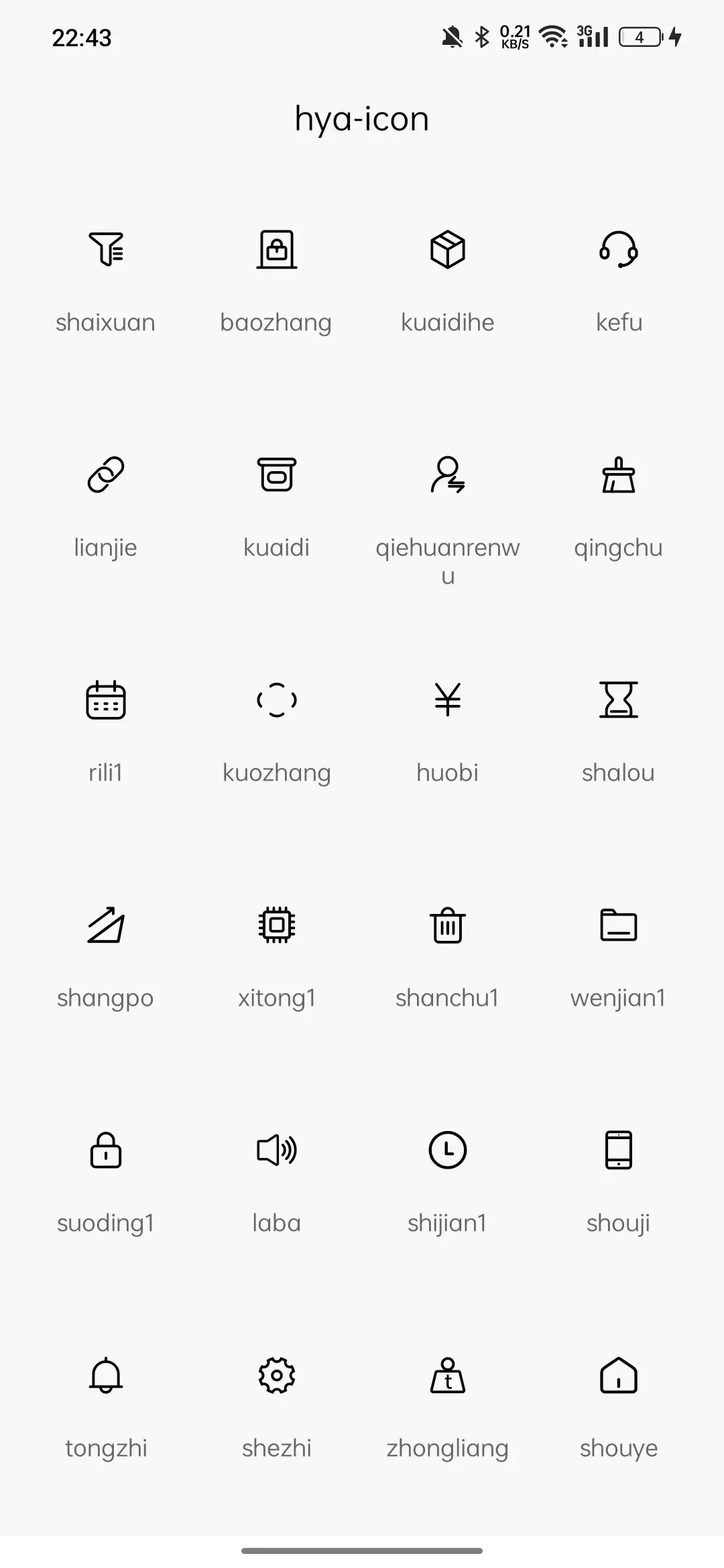This screenshot has height=1568, width=724.
Task: Choose the qiehuanrenwu user switch icon
Action: coord(448,474)
